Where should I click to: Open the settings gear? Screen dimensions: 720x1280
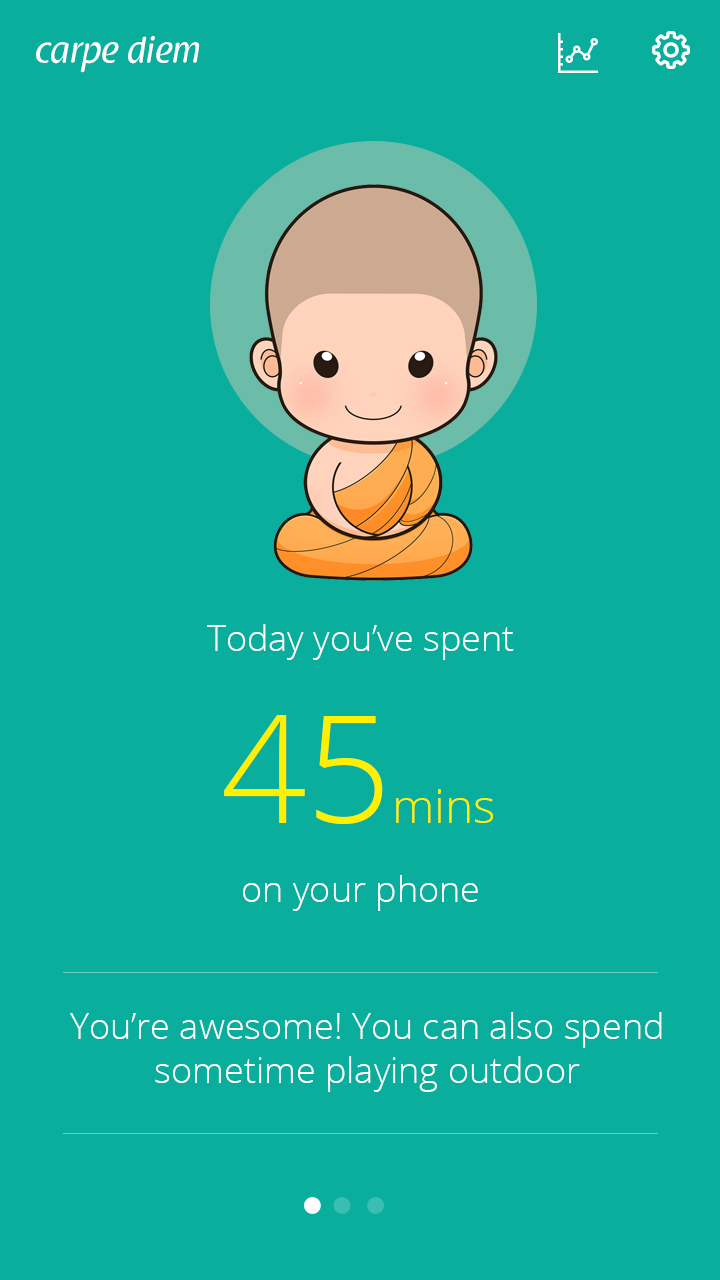[x=671, y=50]
